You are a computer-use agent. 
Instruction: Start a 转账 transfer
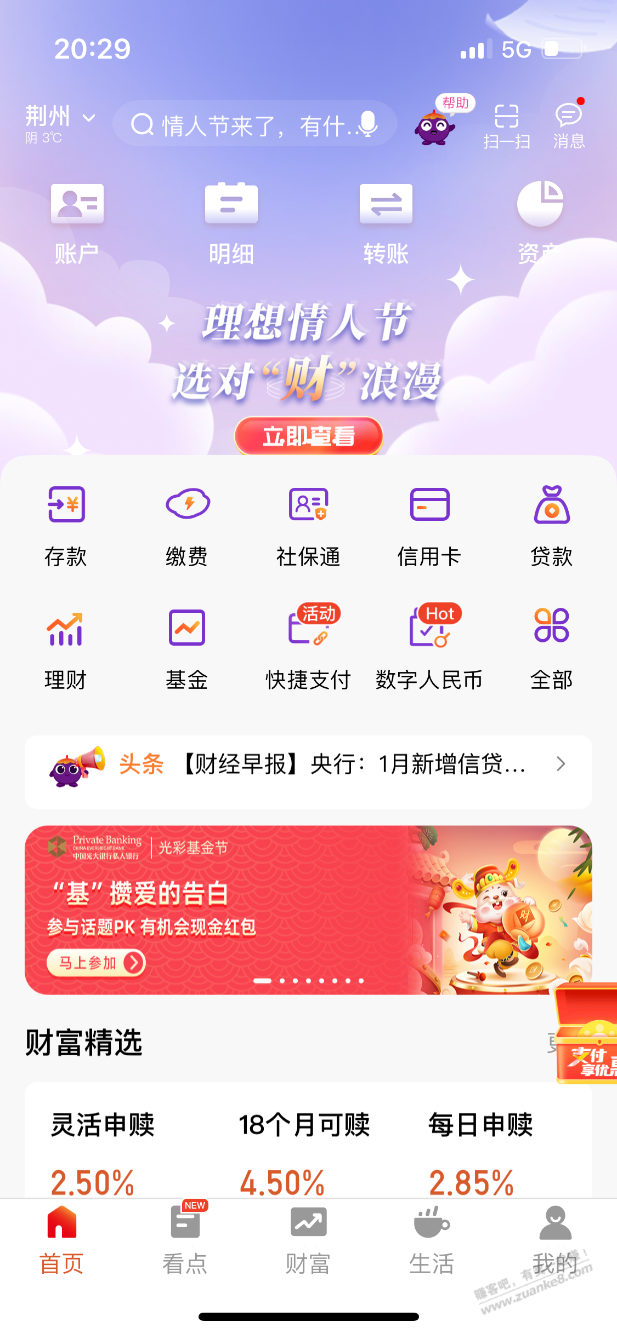click(386, 223)
